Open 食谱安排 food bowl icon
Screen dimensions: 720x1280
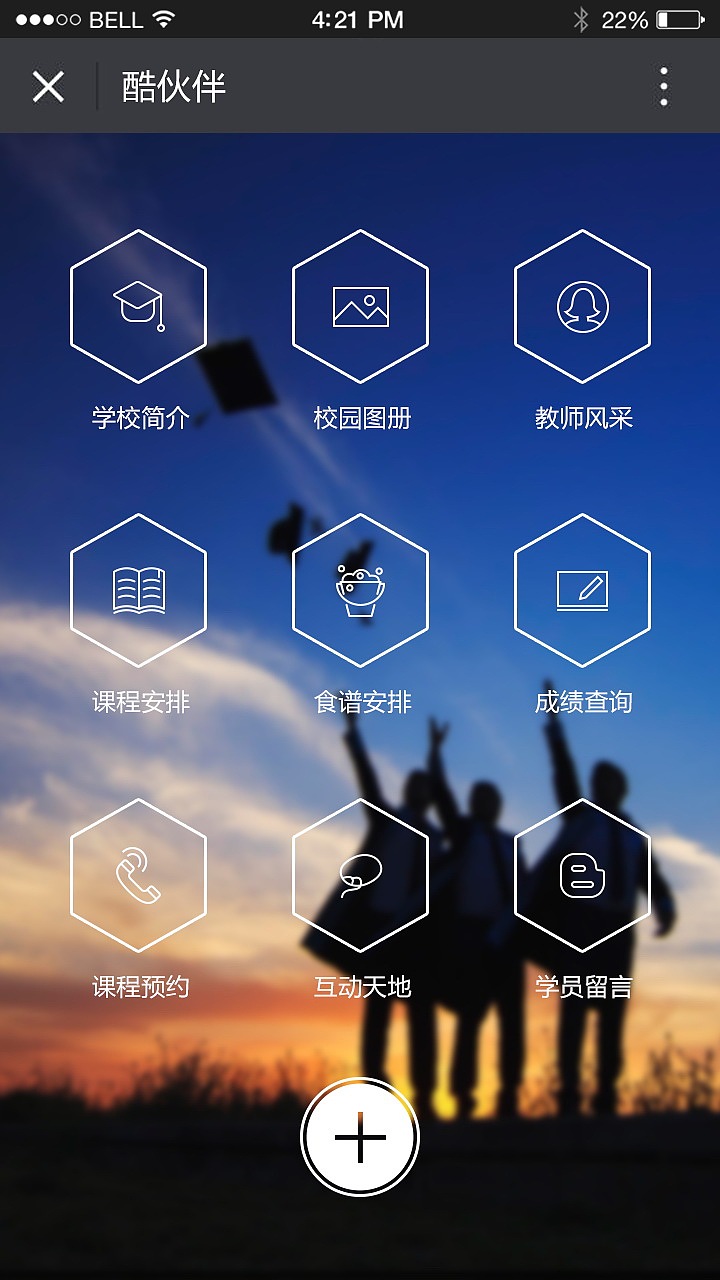click(x=360, y=589)
